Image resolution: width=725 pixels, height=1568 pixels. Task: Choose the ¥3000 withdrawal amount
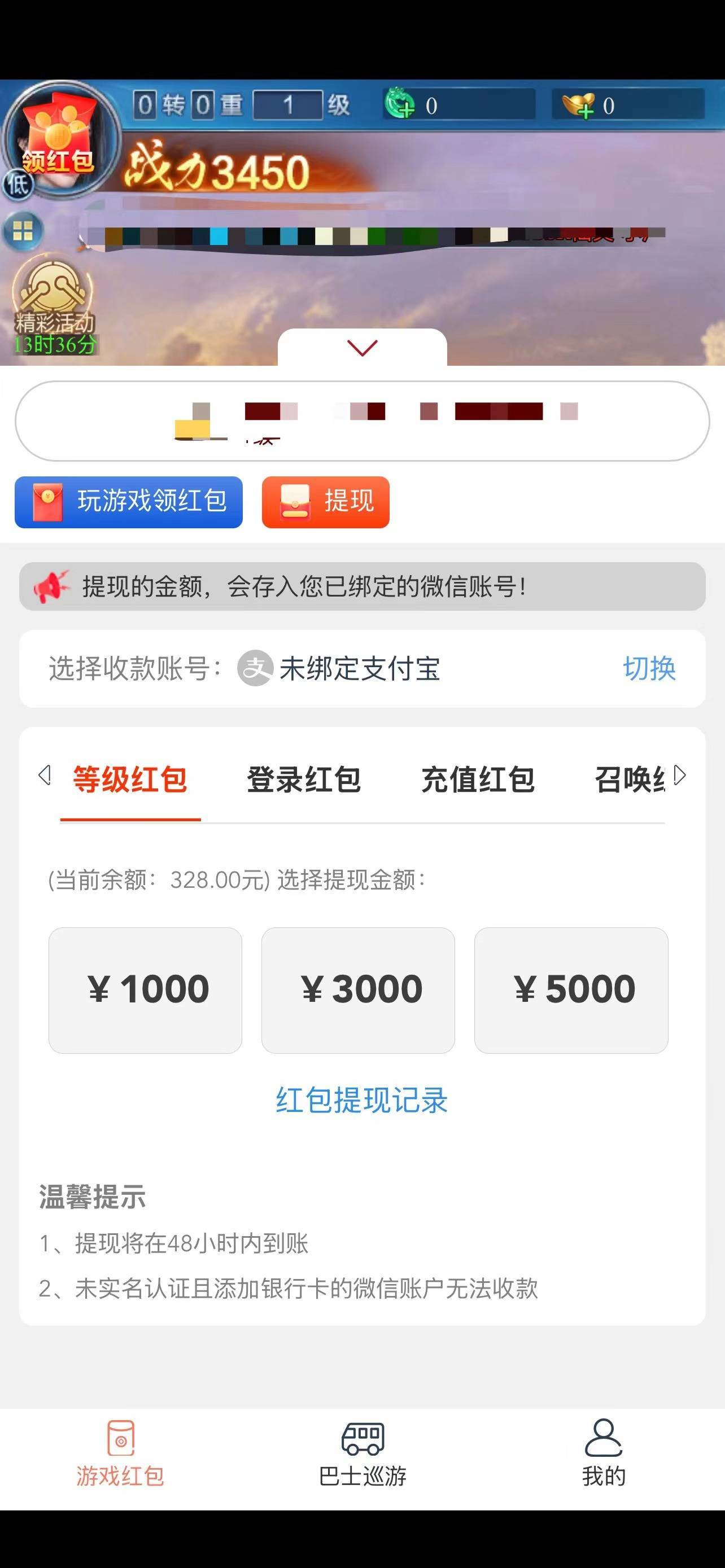(x=358, y=990)
